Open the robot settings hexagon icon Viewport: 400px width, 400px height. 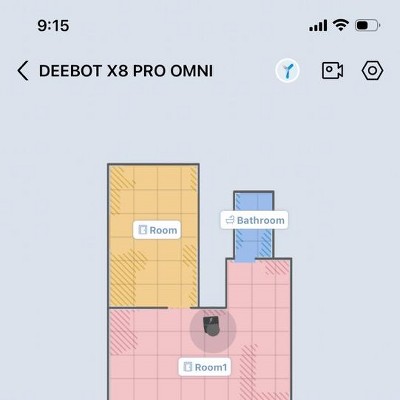(372, 71)
